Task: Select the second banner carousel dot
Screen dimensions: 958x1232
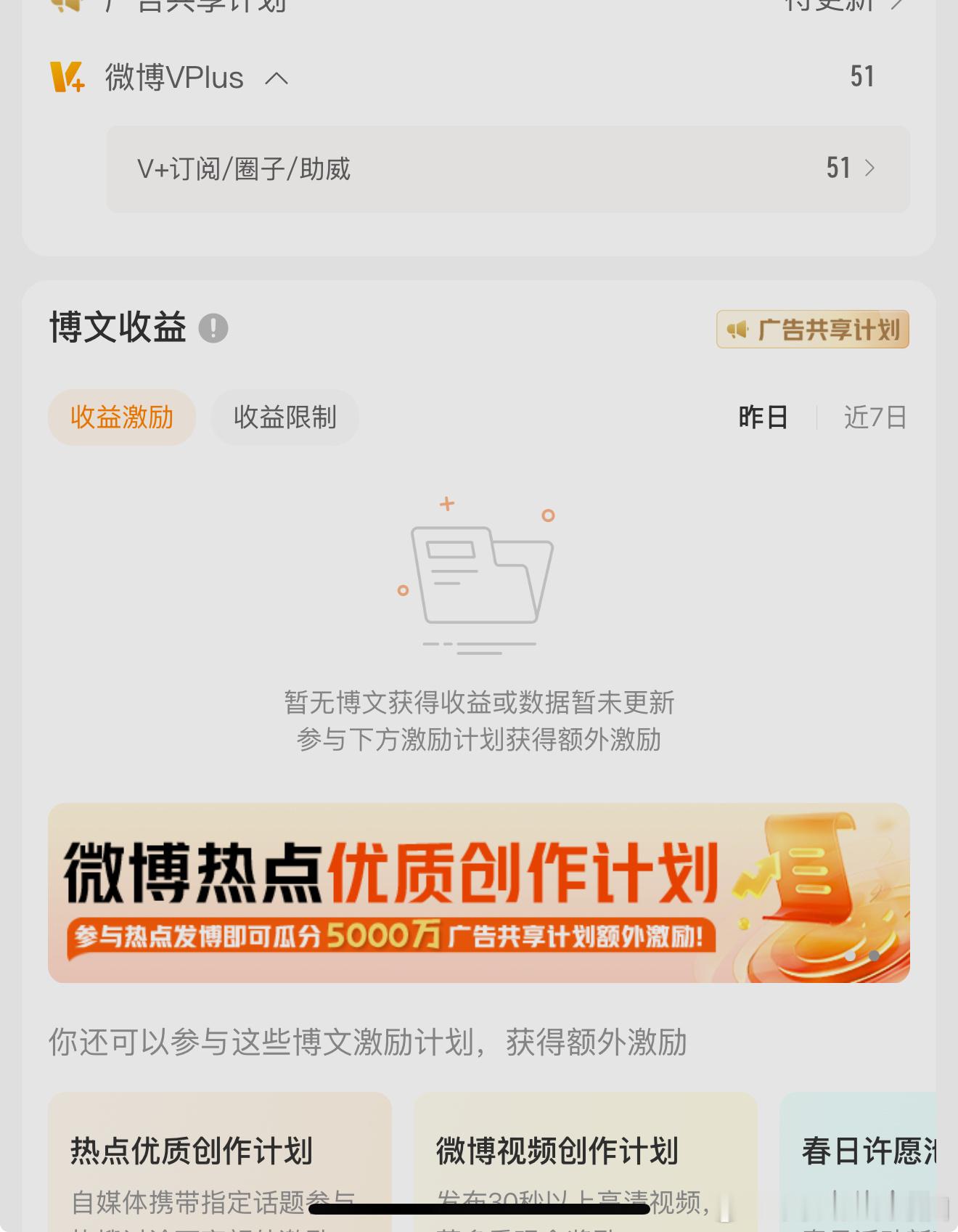Action: tap(875, 956)
